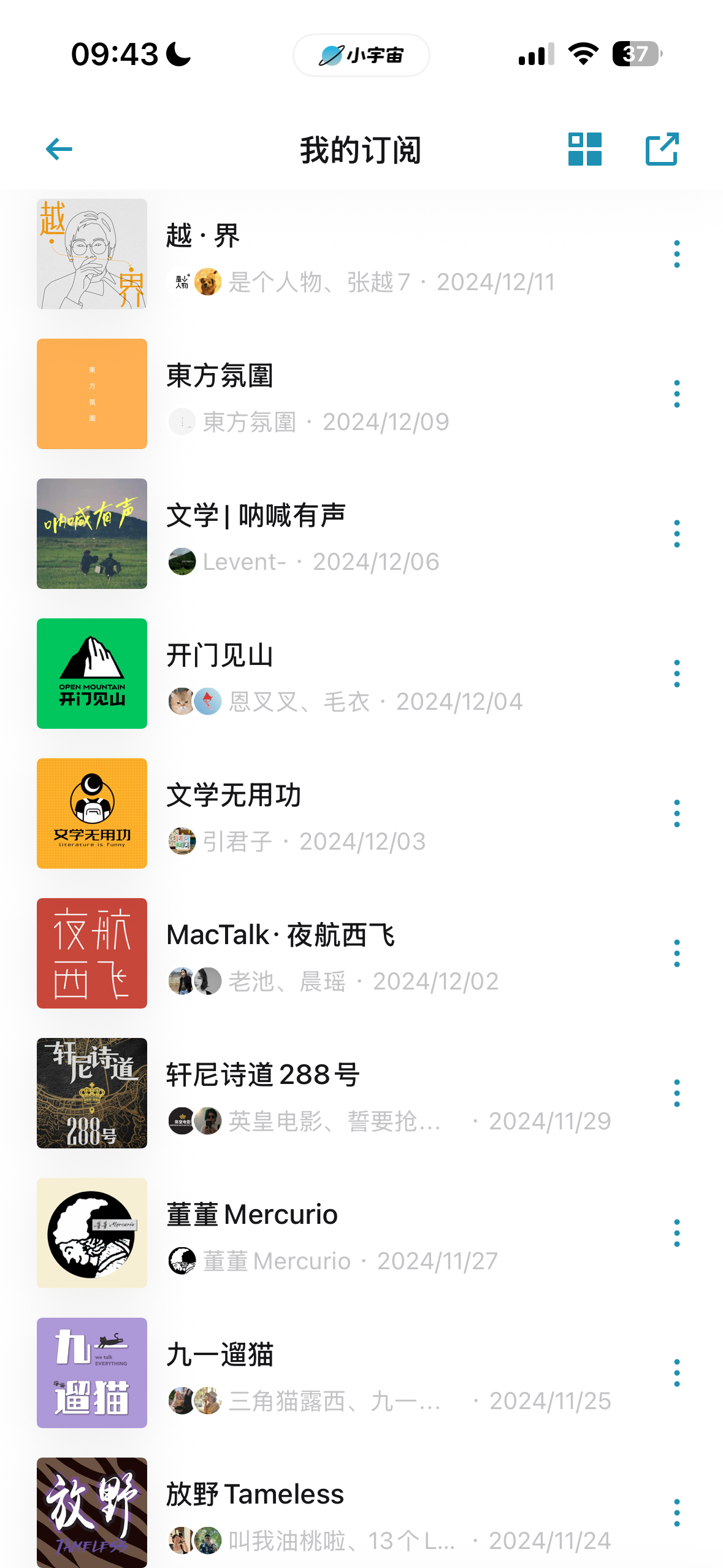This screenshot has width=723, height=1568.
Task: Show more options for 東方氛圍
Action: coord(676,394)
